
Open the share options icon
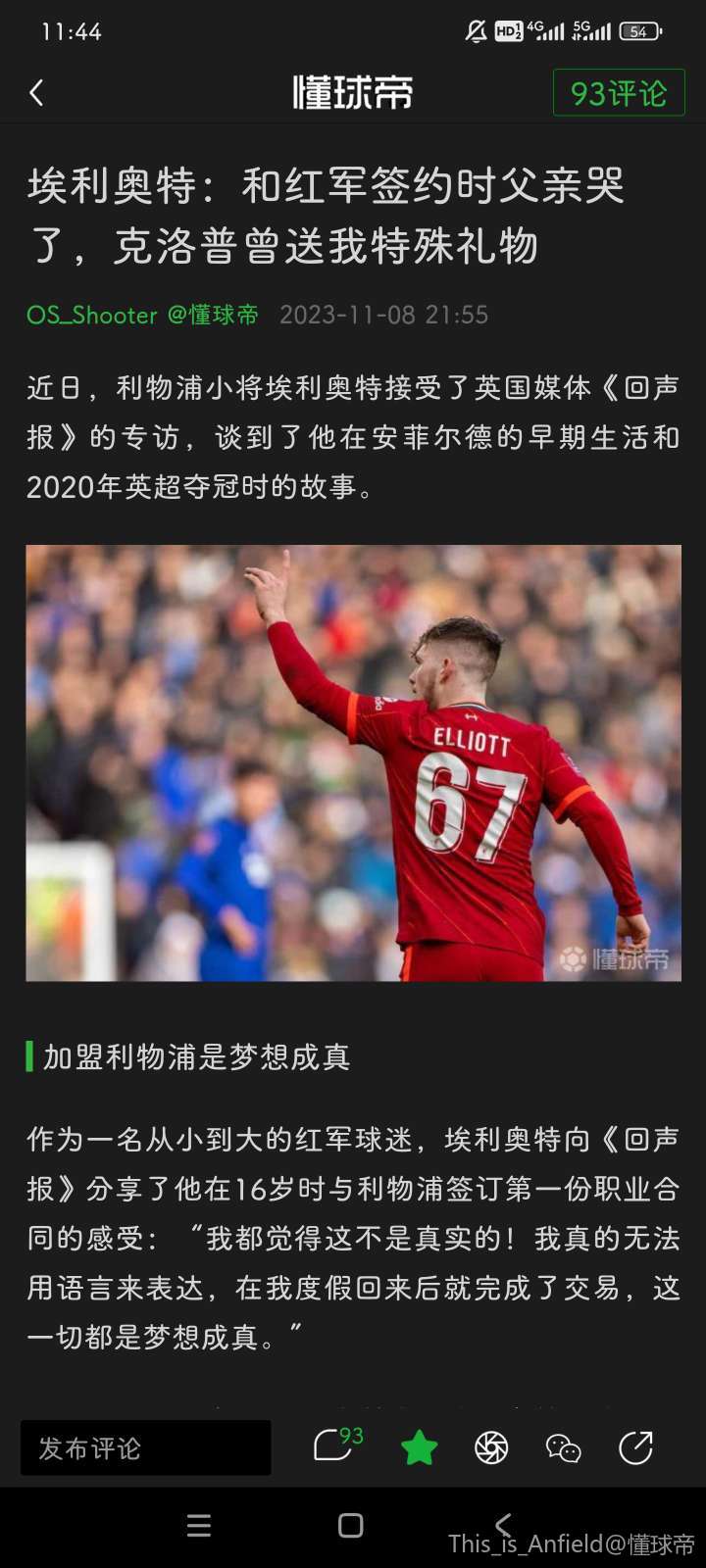pos(635,1447)
